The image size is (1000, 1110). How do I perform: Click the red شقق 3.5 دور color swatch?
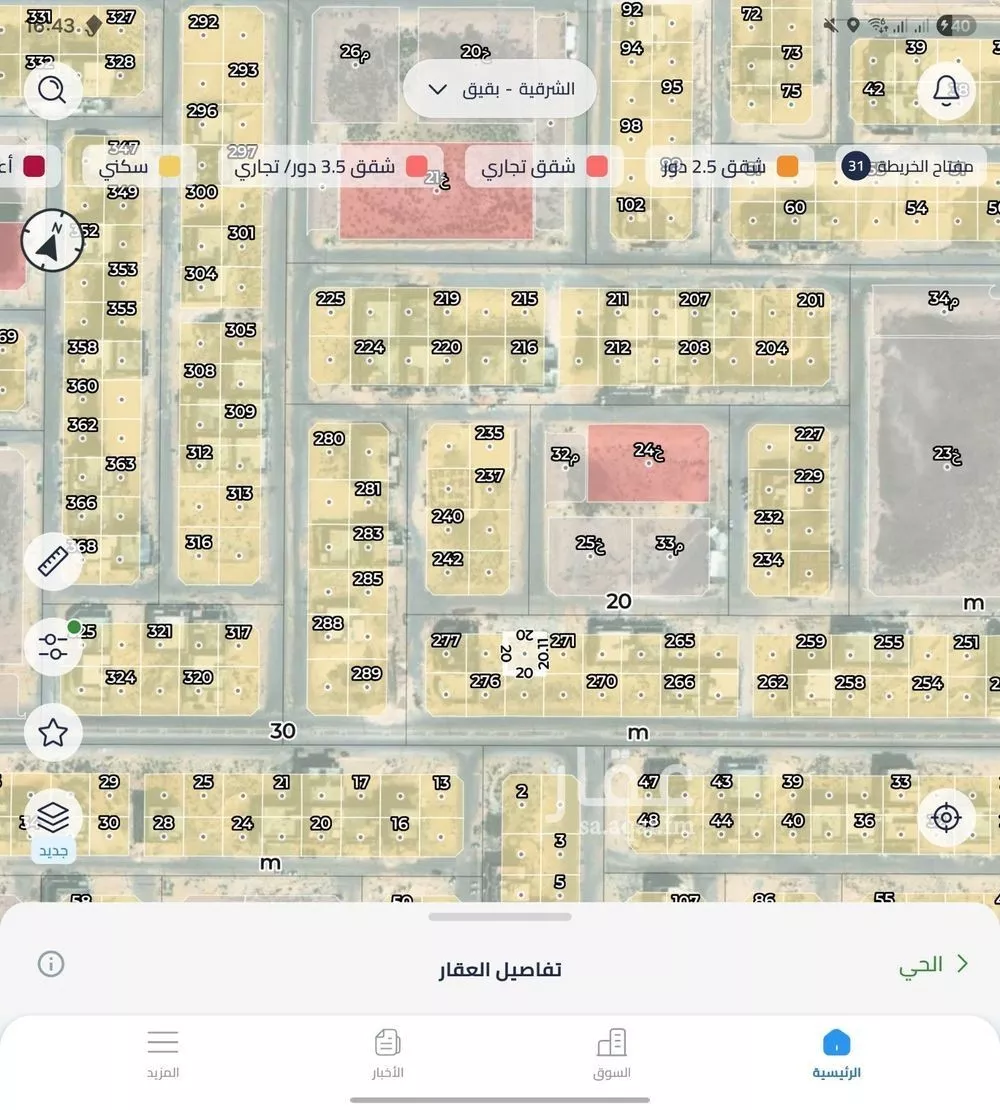(x=416, y=166)
